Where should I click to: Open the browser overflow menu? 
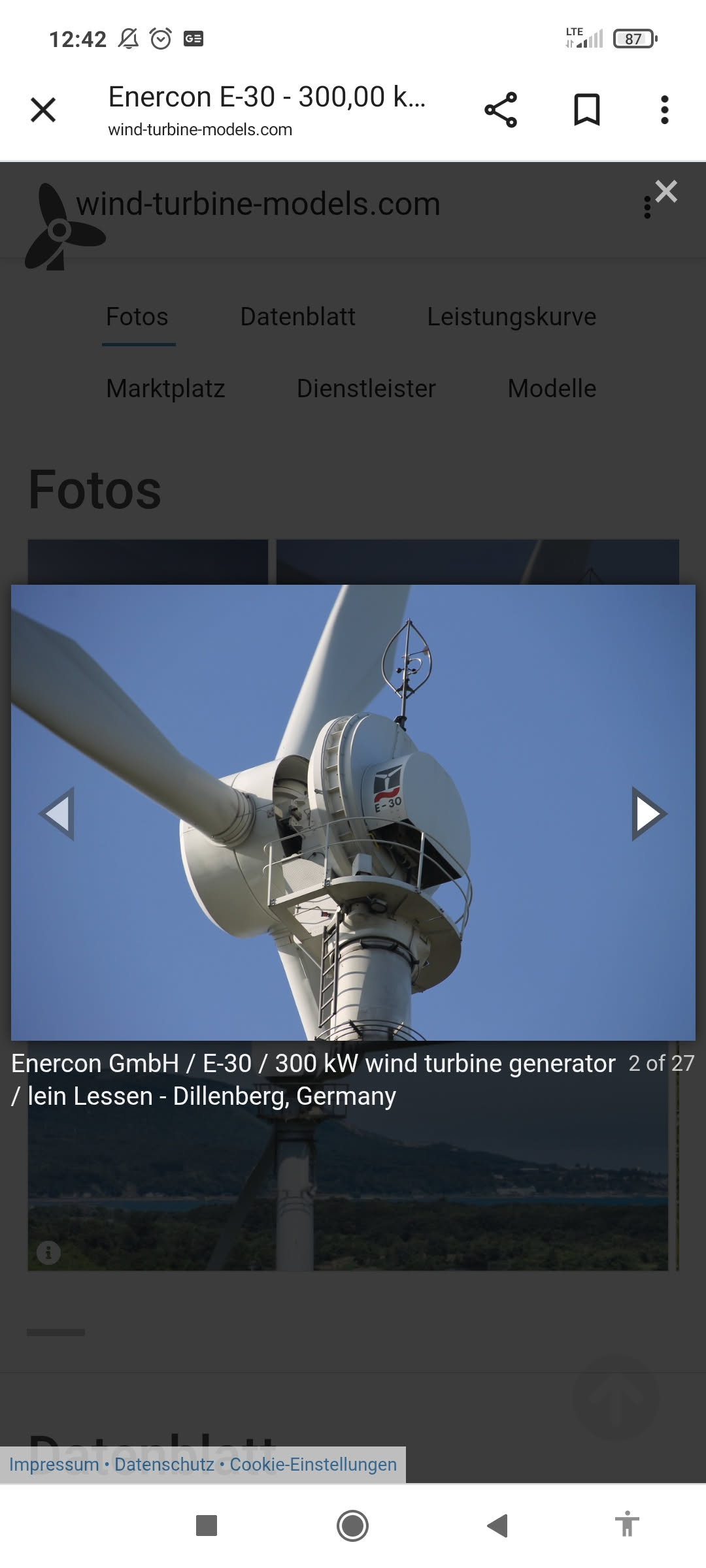point(664,110)
